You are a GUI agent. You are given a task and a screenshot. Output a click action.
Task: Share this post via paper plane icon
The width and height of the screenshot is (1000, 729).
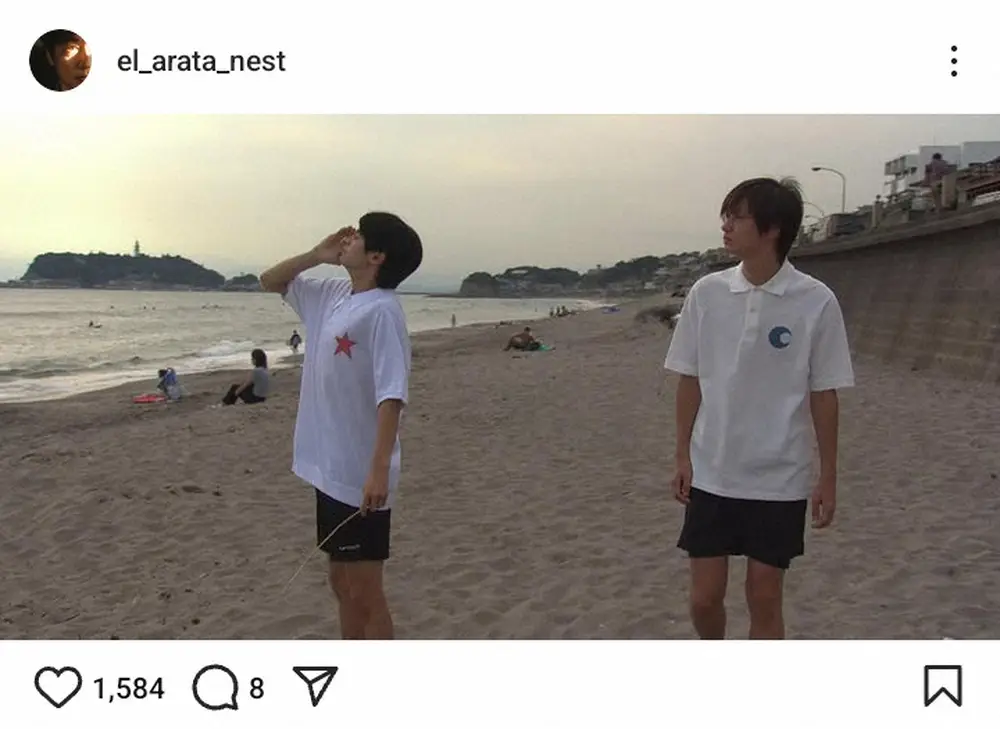[315, 686]
